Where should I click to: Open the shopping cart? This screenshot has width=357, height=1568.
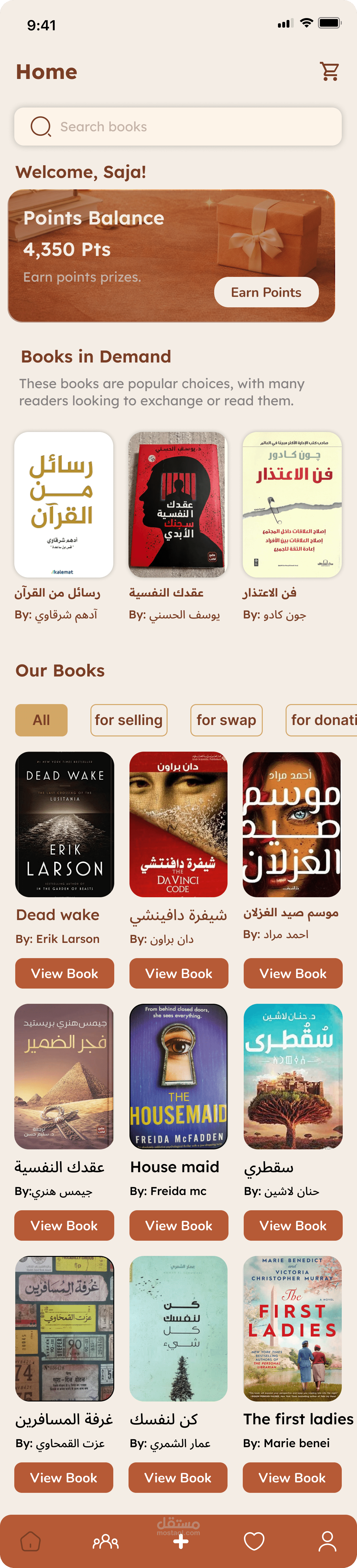(330, 72)
